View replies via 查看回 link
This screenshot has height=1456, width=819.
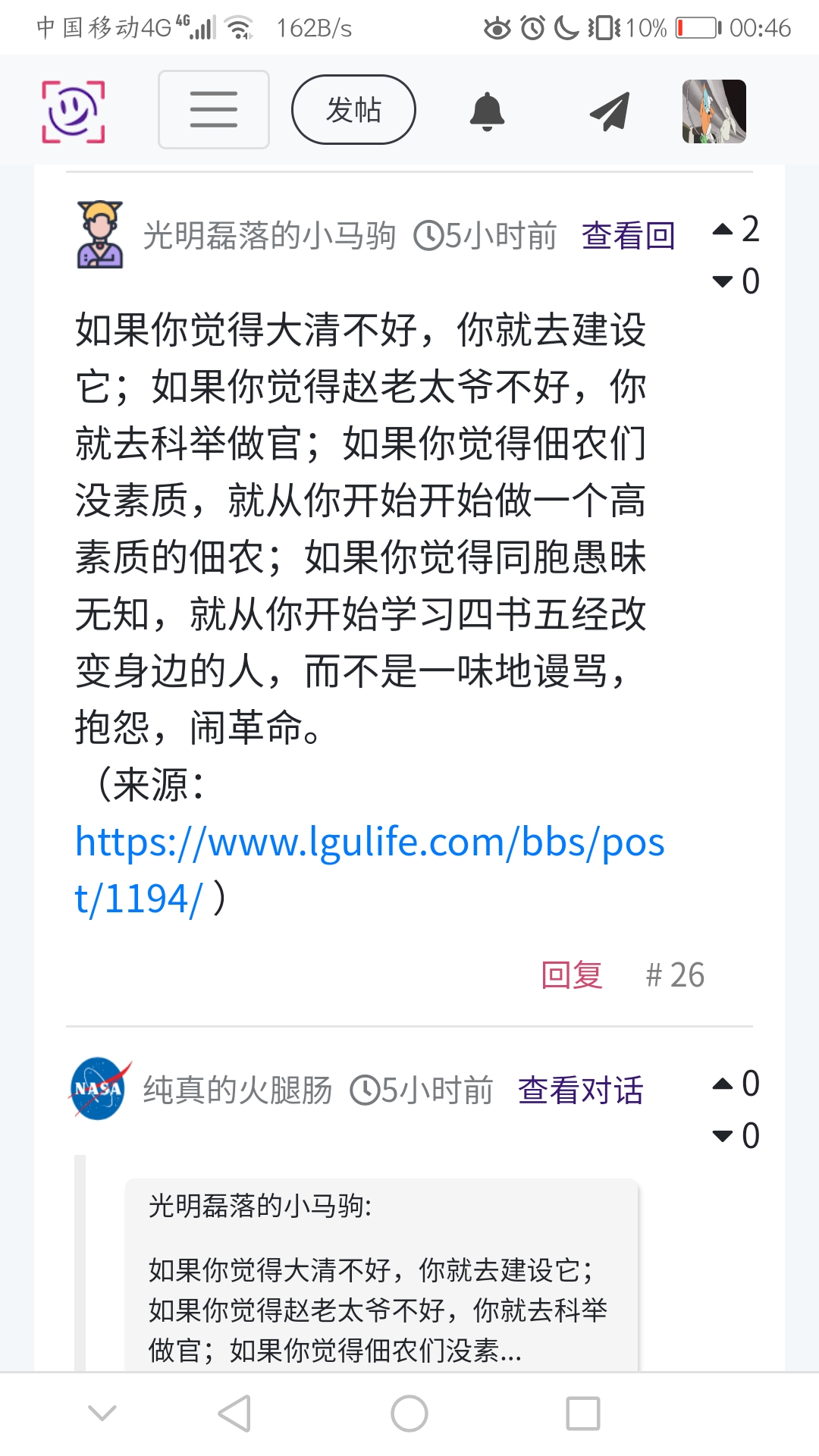(x=628, y=236)
